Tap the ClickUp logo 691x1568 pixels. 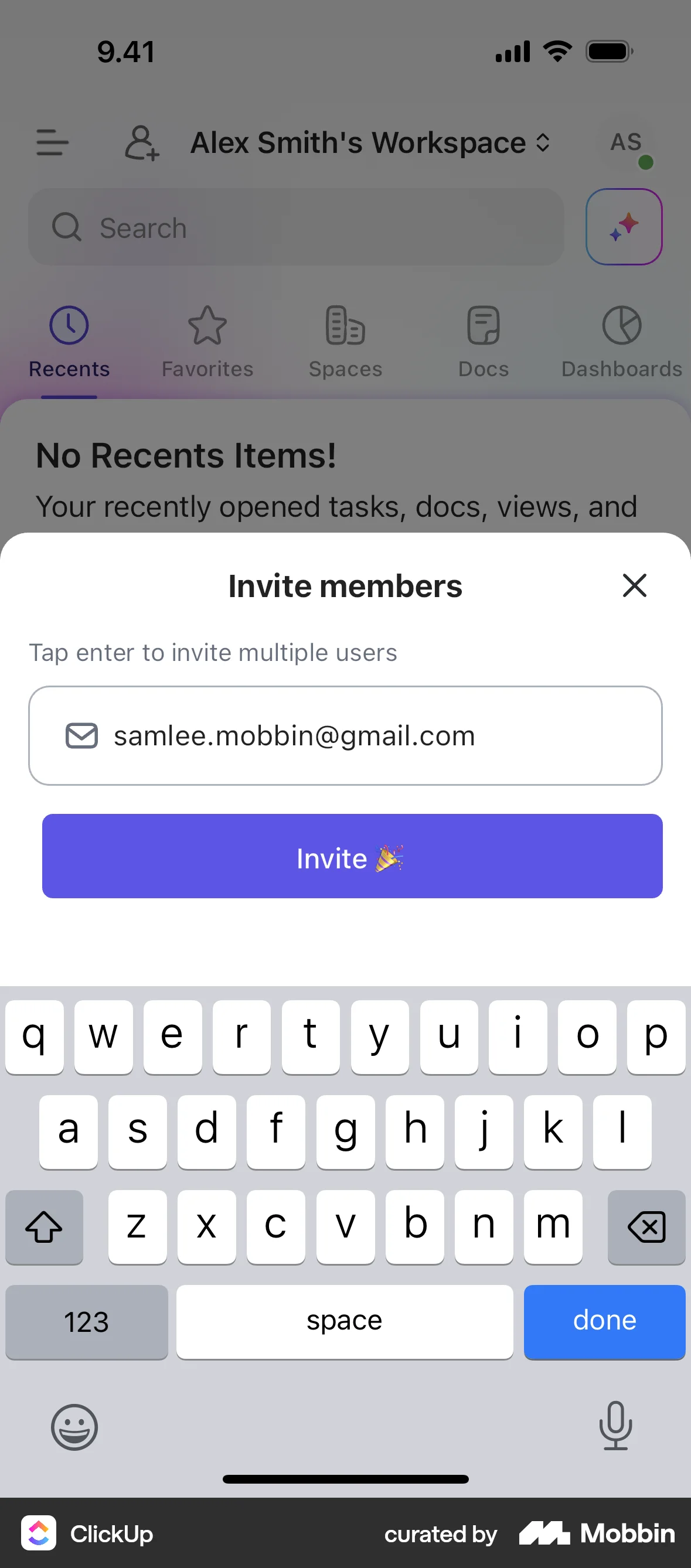pyautogui.click(x=39, y=1533)
